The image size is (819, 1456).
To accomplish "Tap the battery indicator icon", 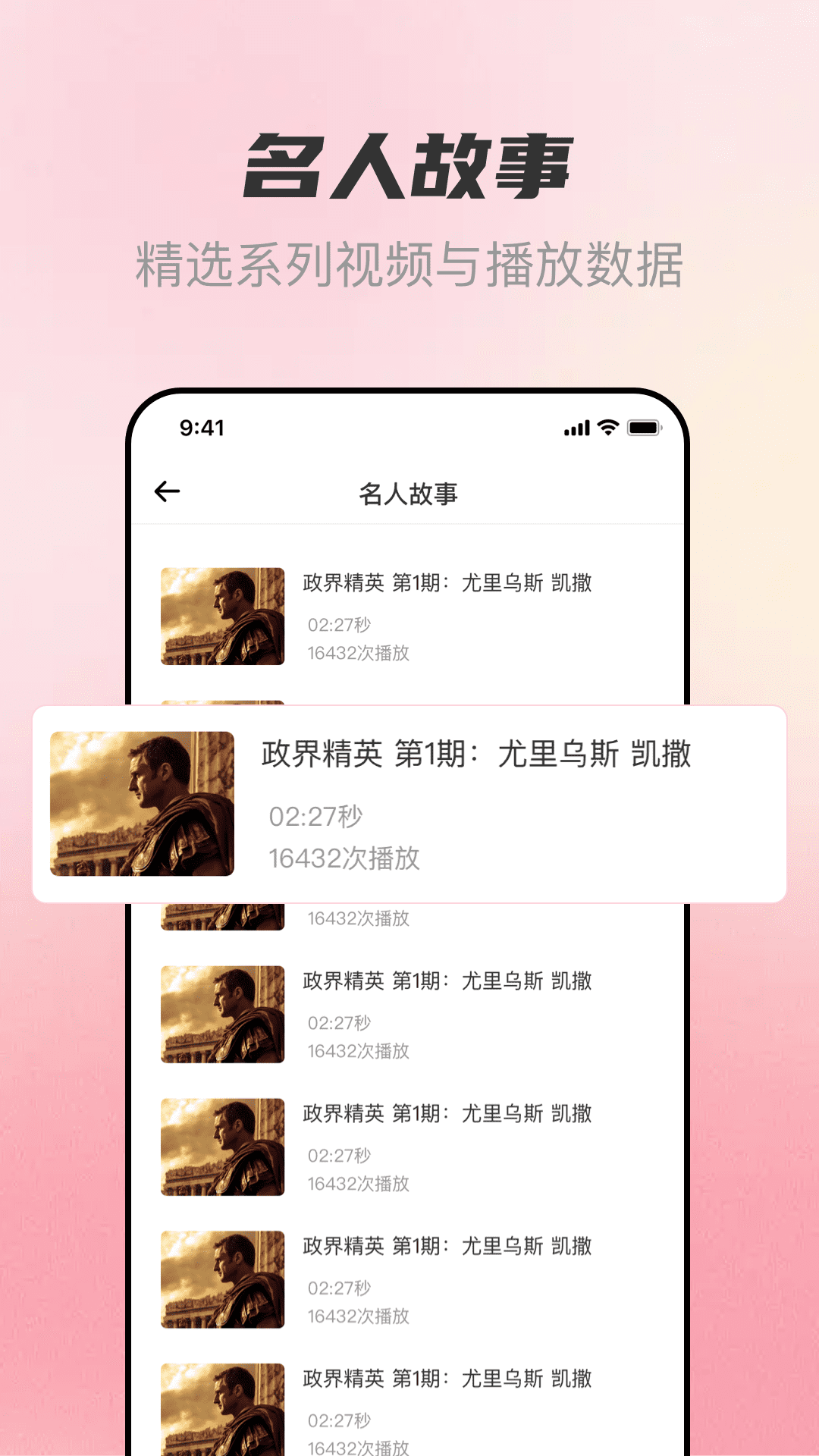I will 644,428.
